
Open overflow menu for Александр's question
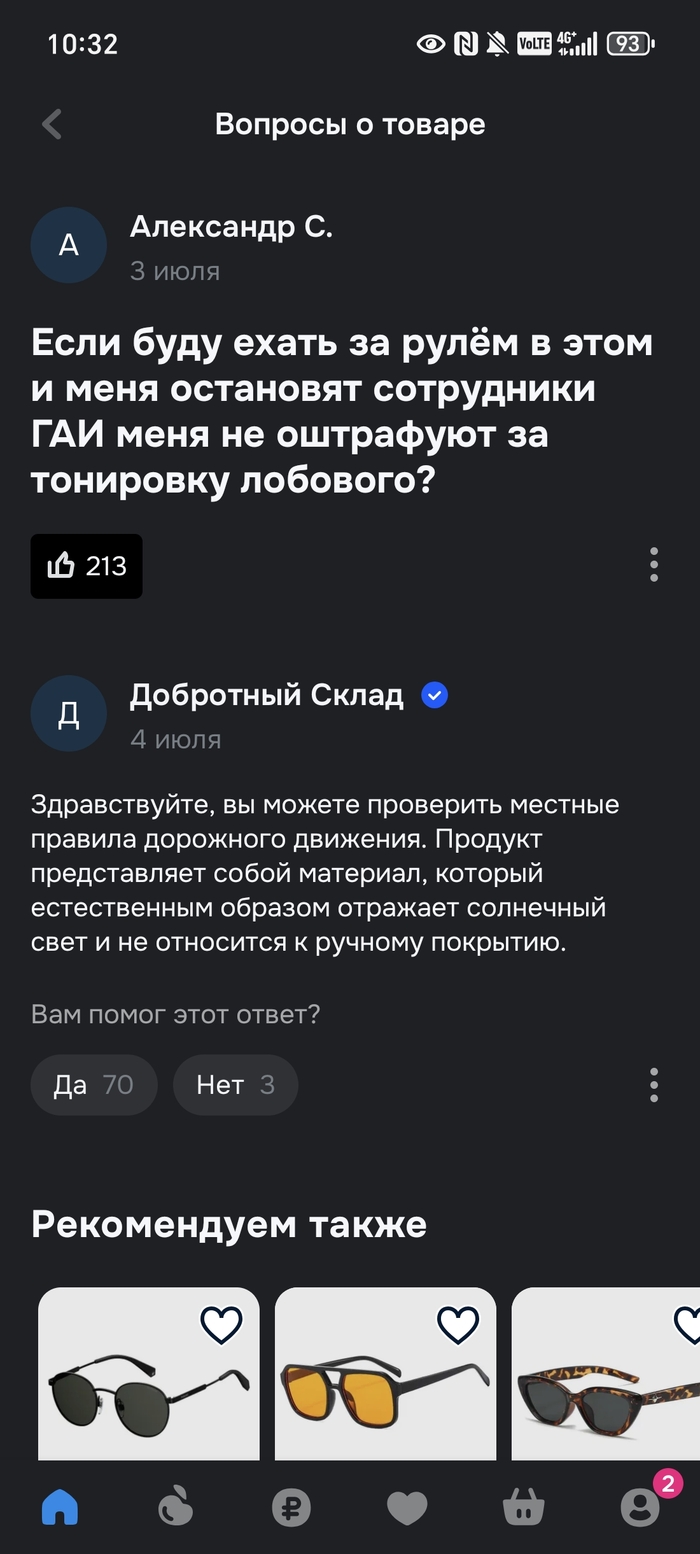[x=653, y=565]
